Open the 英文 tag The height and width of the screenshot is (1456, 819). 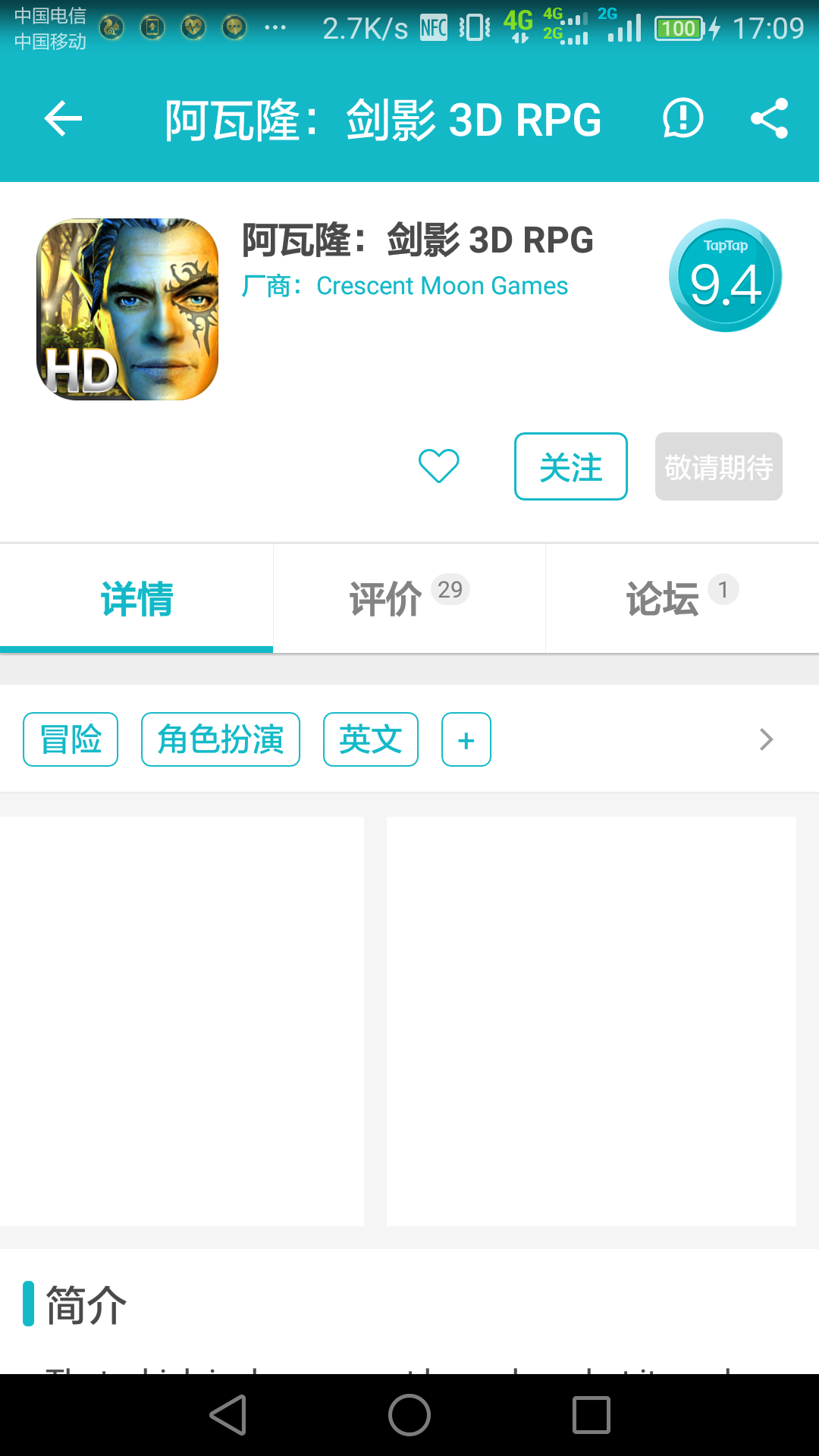click(x=371, y=739)
